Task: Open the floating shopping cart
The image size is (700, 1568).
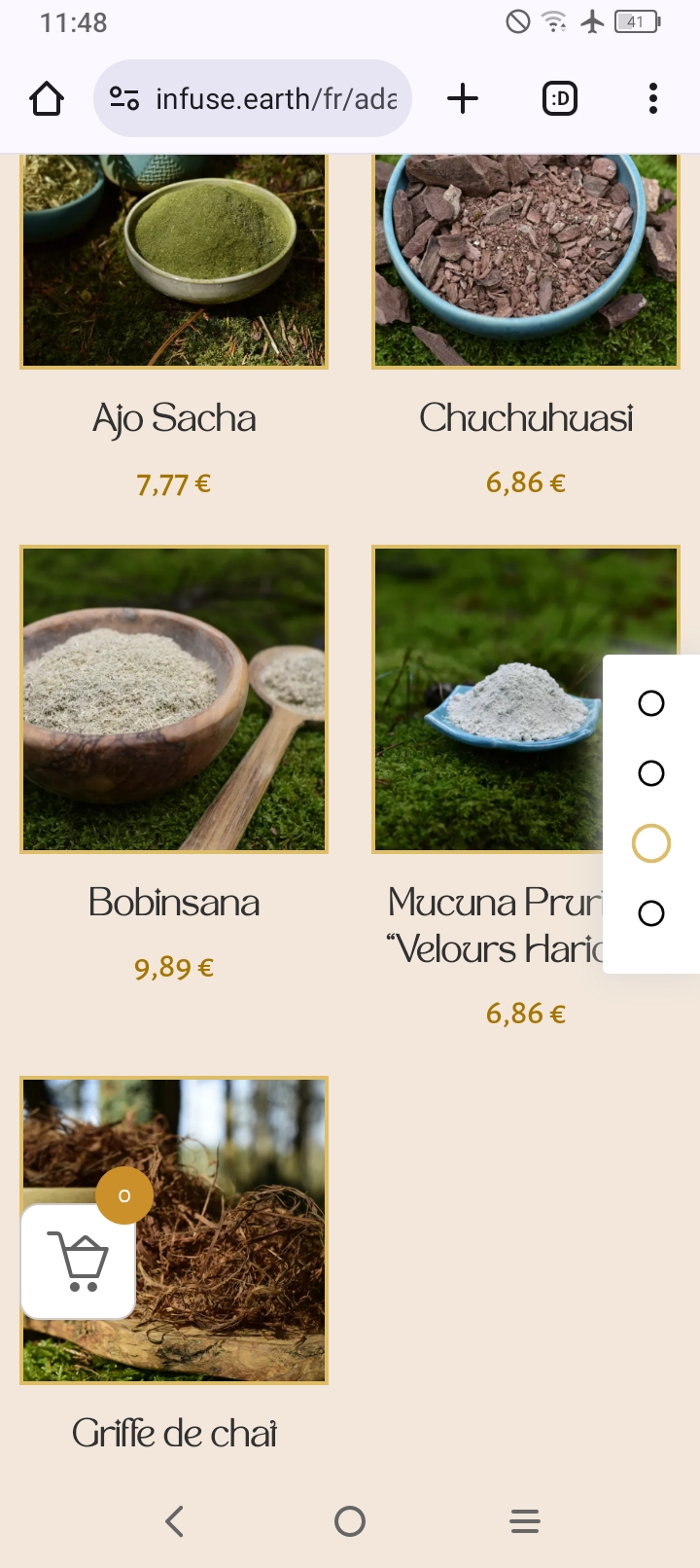Action: pos(78,1262)
